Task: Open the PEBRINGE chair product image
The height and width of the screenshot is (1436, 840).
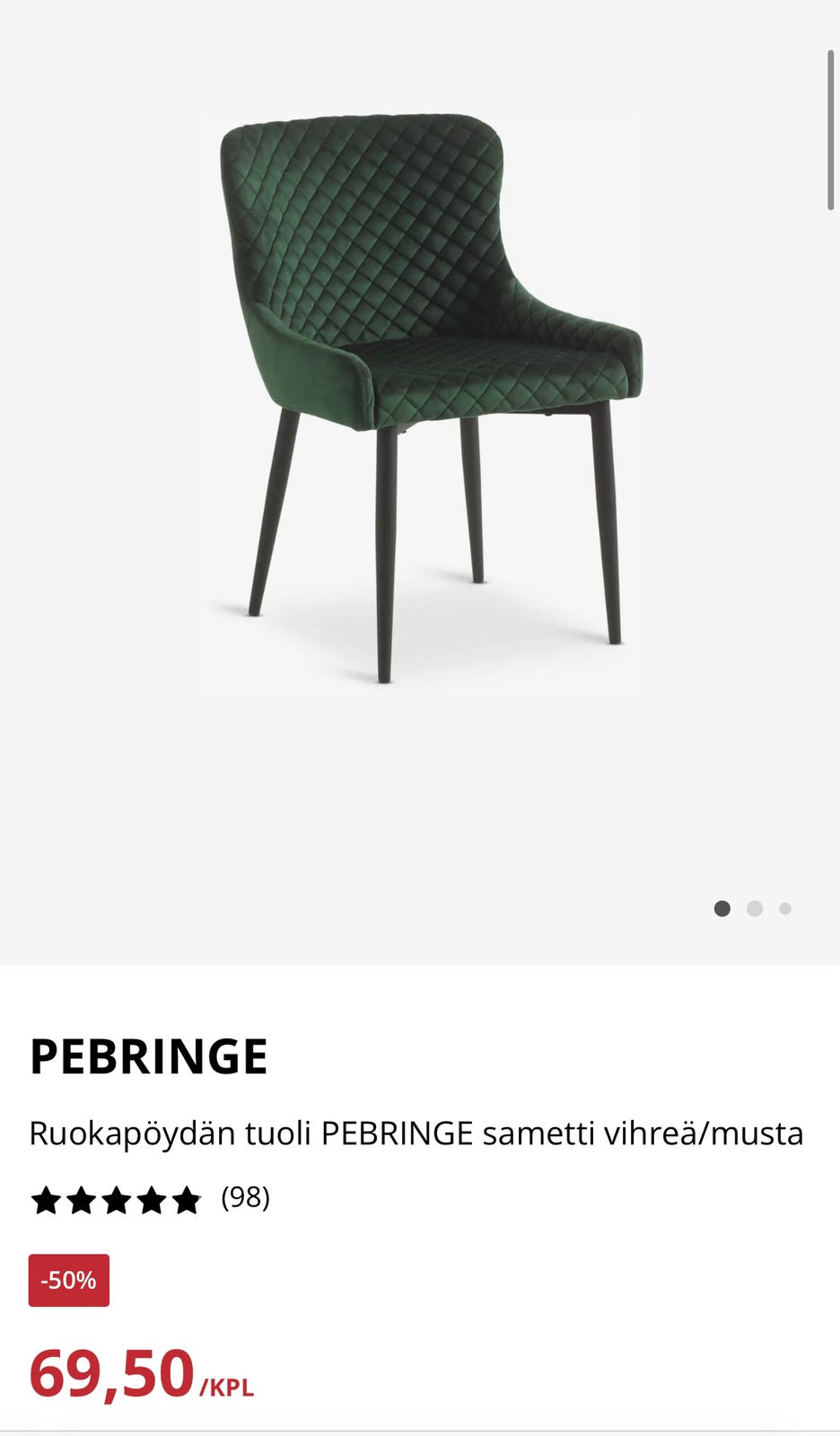Action: [420, 404]
